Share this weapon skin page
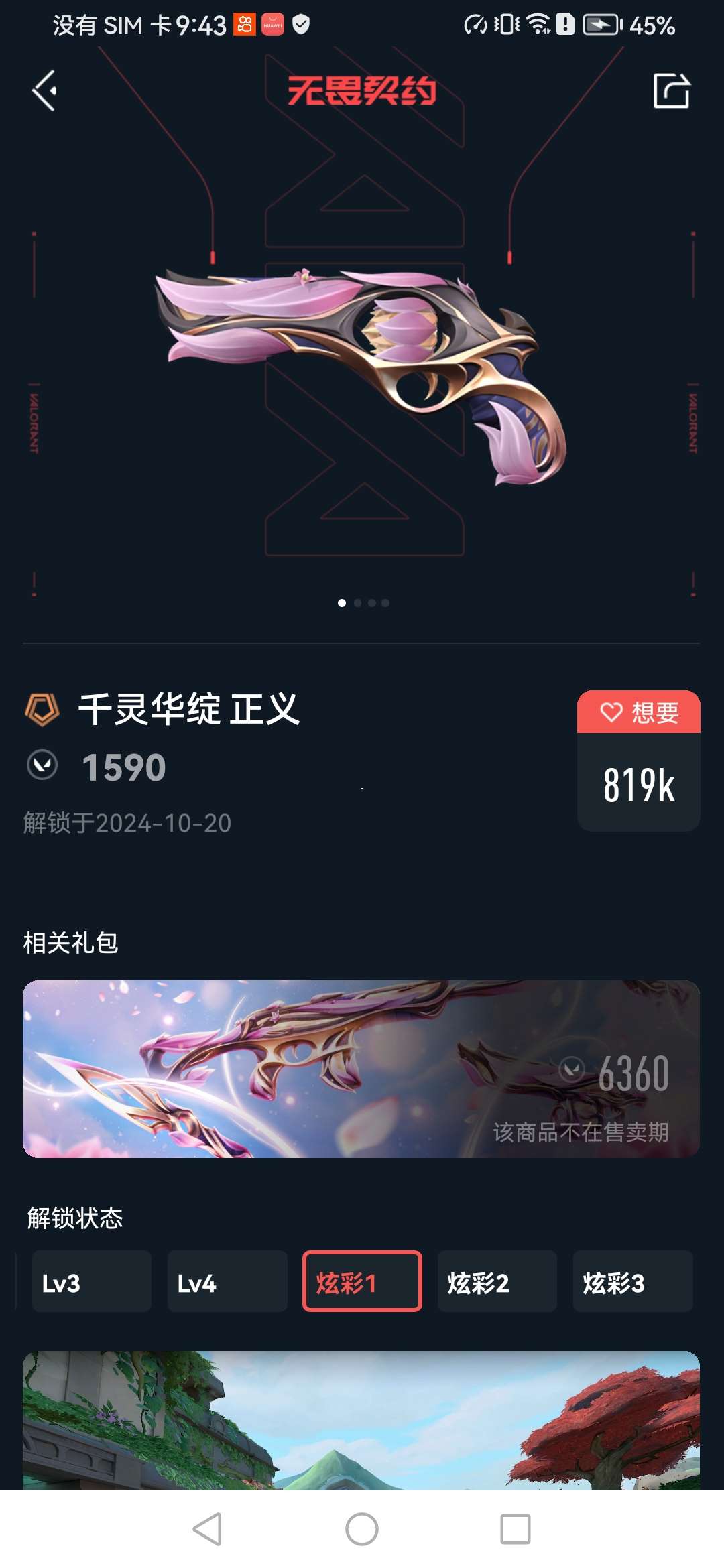The image size is (724, 1568). [671, 90]
